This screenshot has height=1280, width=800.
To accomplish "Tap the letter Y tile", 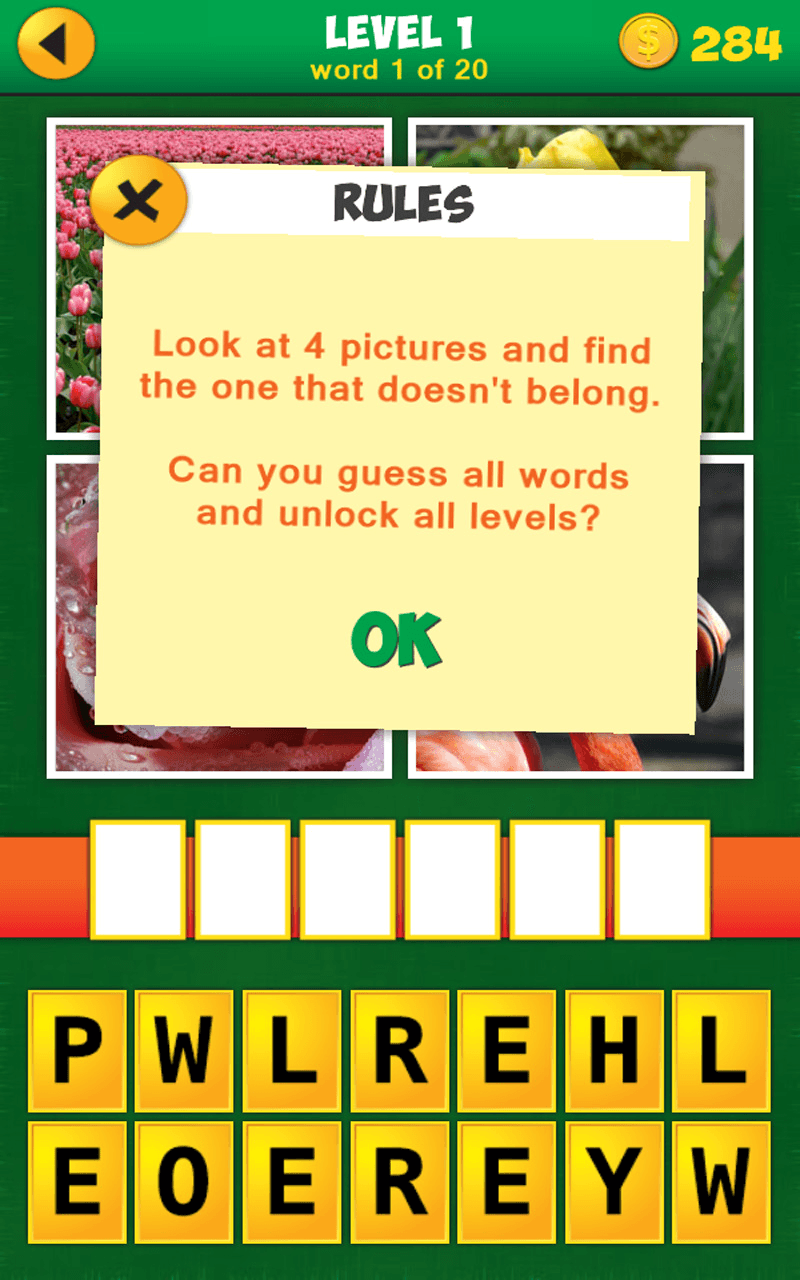I will coord(613,1181).
